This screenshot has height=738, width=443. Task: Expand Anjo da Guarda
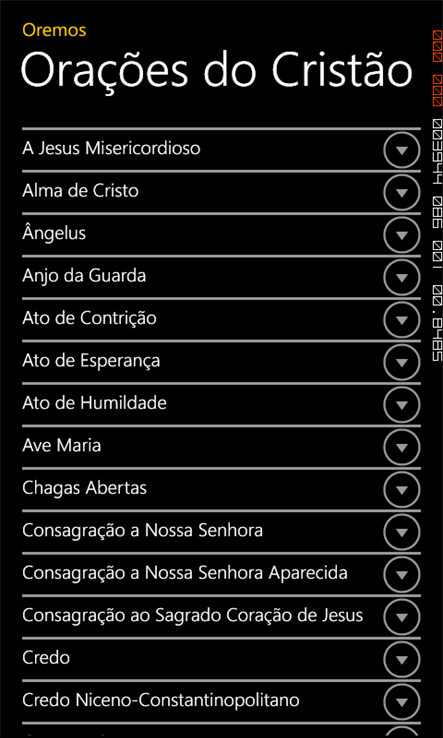click(402, 277)
